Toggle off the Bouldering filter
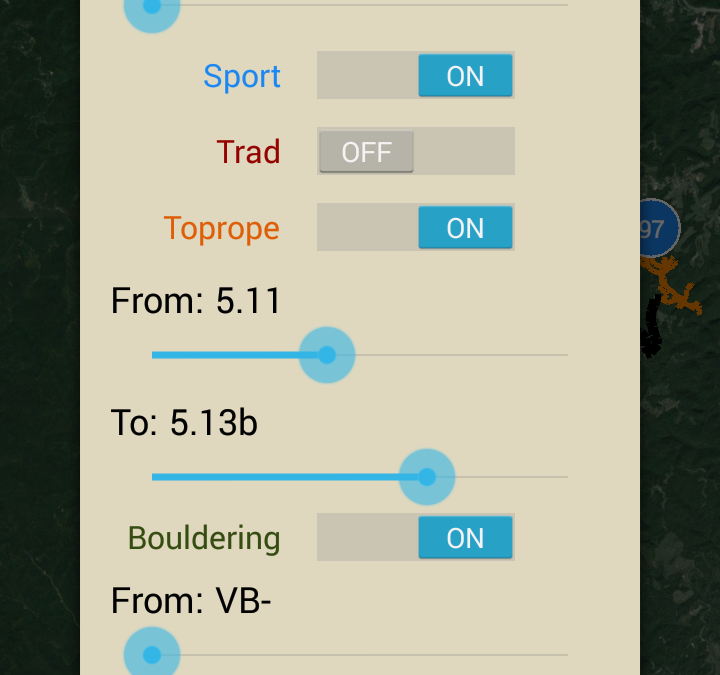Image resolution: width=720 pixels, height=675 pixels. tap(416, 538)
